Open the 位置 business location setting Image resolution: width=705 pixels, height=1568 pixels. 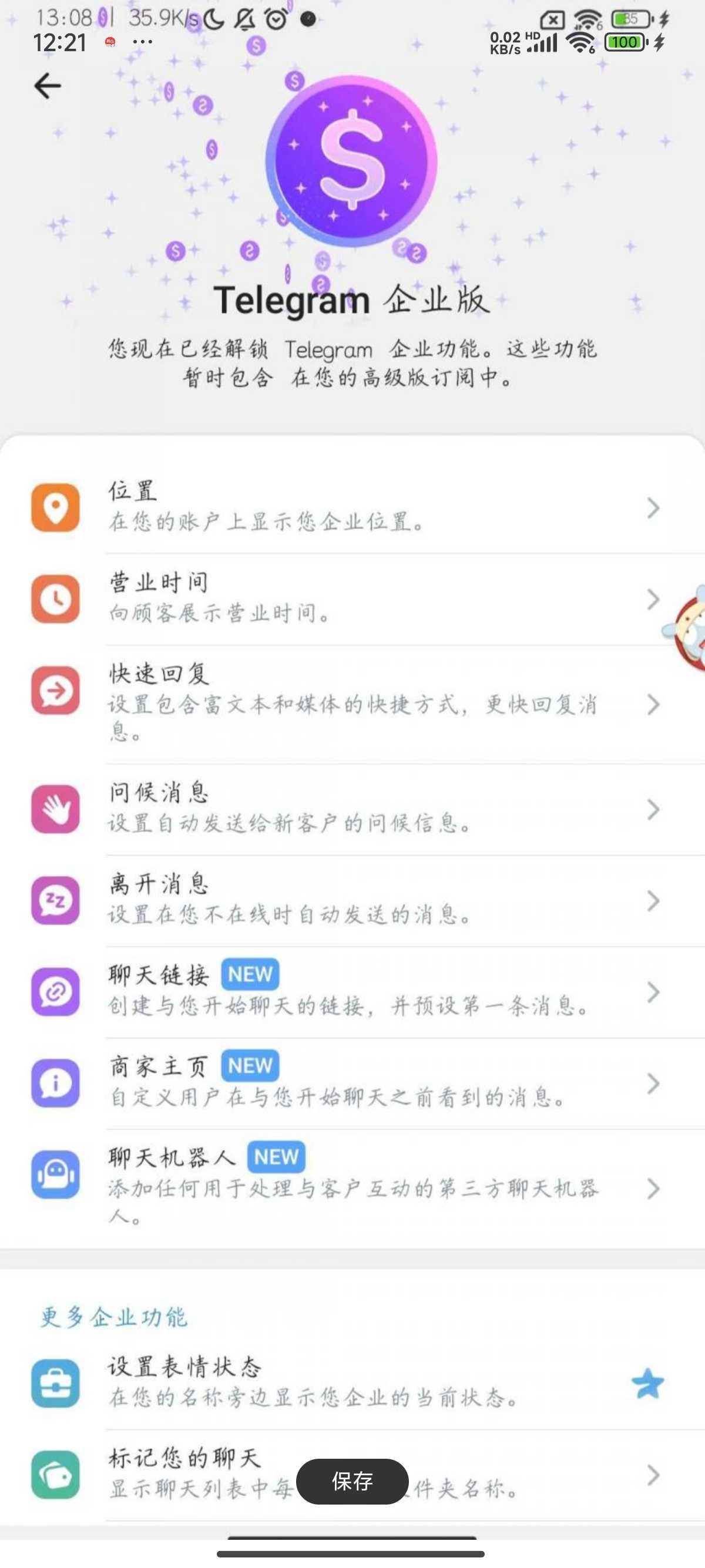[352, 507]
